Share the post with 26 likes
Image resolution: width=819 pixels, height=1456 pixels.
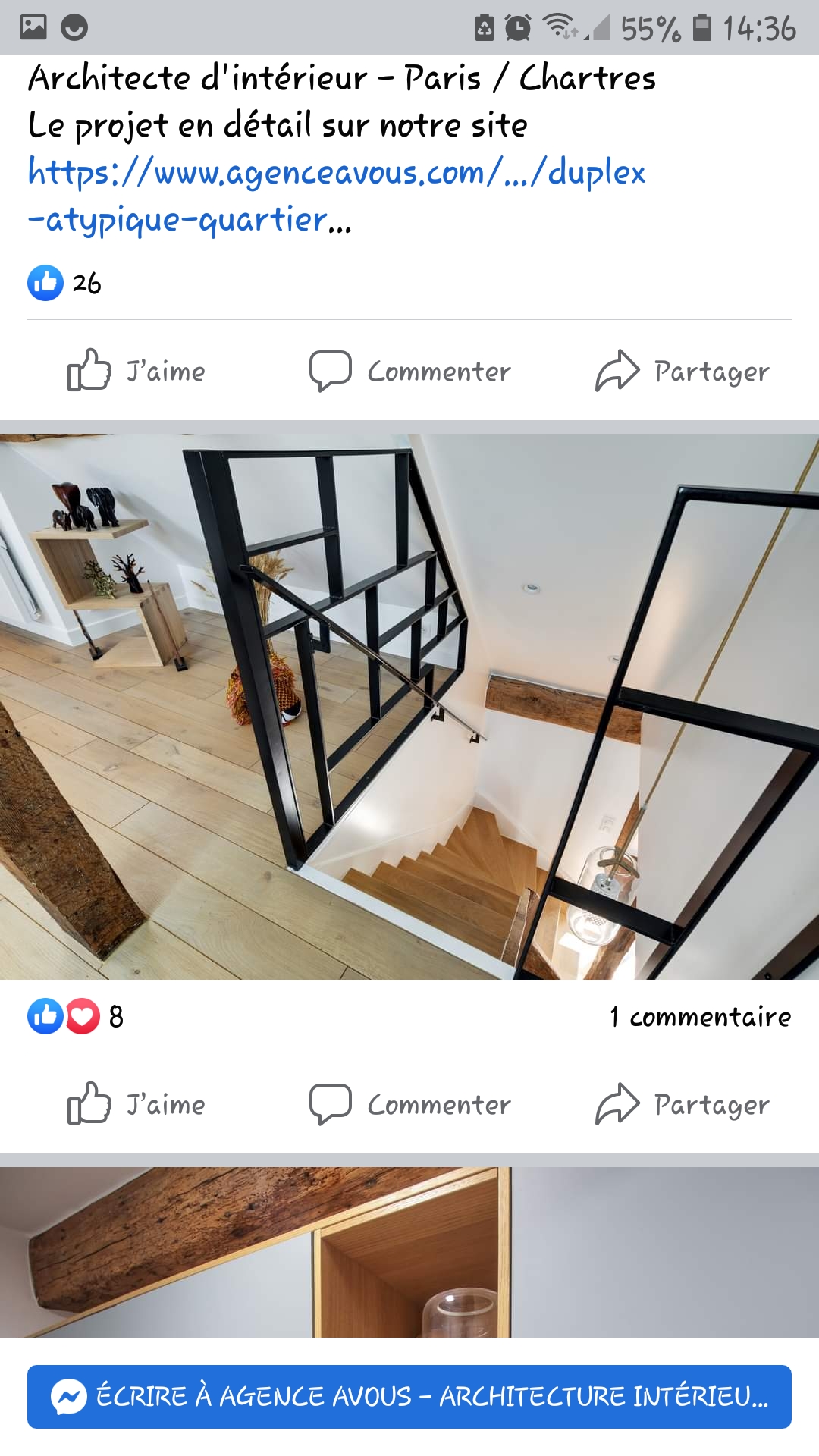point(682,372)
